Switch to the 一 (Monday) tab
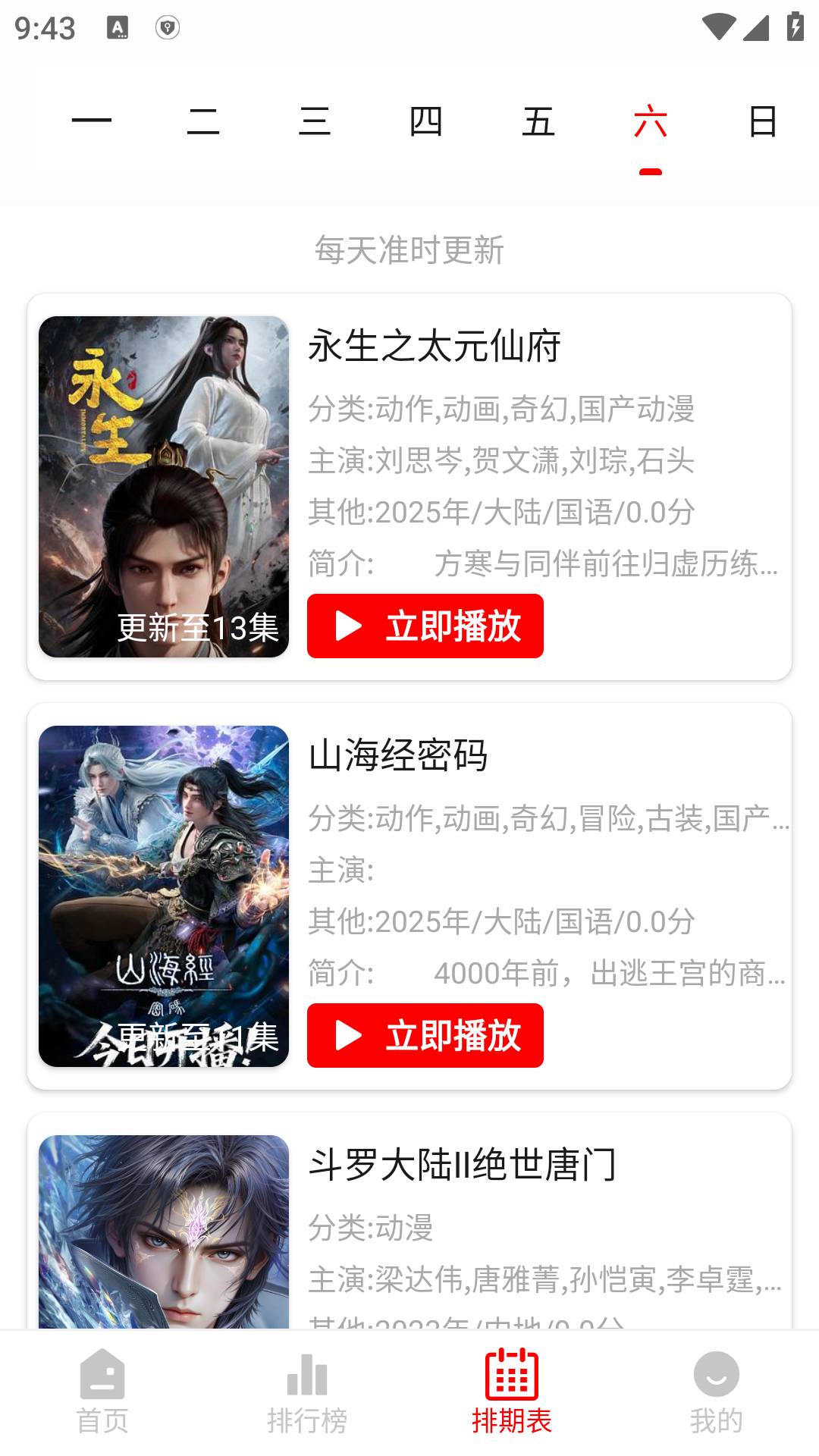Screen dimensions: 819x1456 (92, 121)
